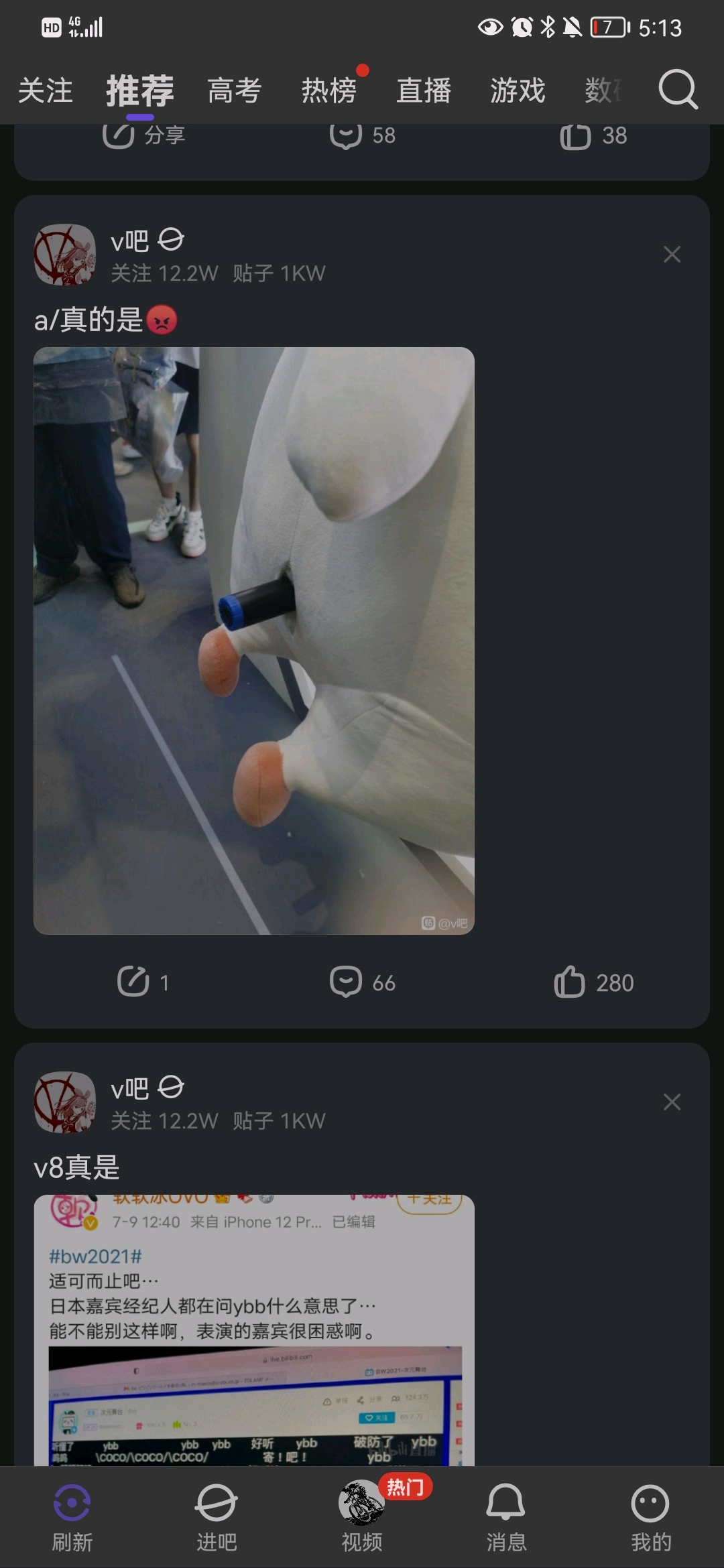The height and width of the screenshot is (1568, 724).
Task: Like the "a/真的是" post with 280 likes
Action: tap(594, 982)
